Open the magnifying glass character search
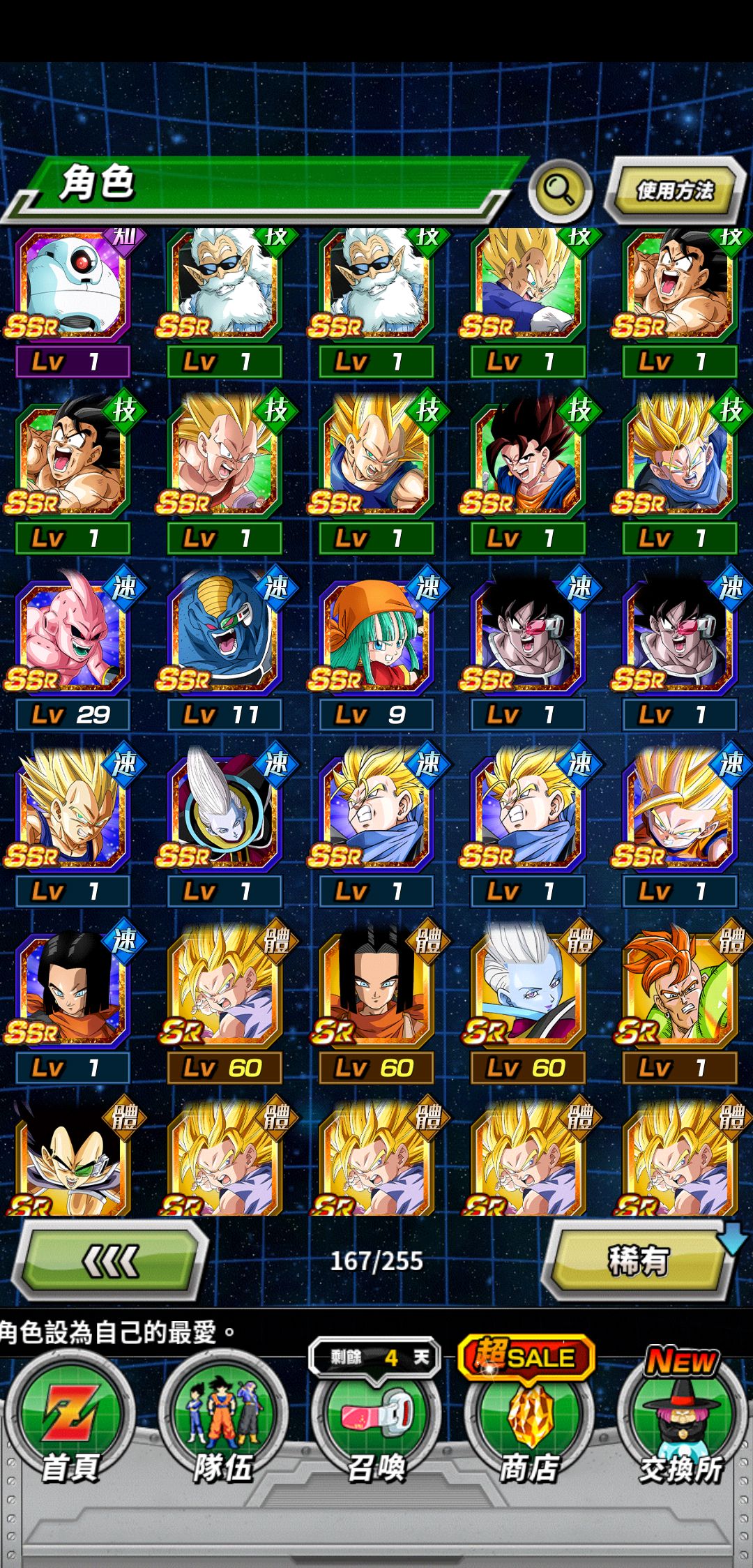 pyautogui.click(x=560, y=190)
